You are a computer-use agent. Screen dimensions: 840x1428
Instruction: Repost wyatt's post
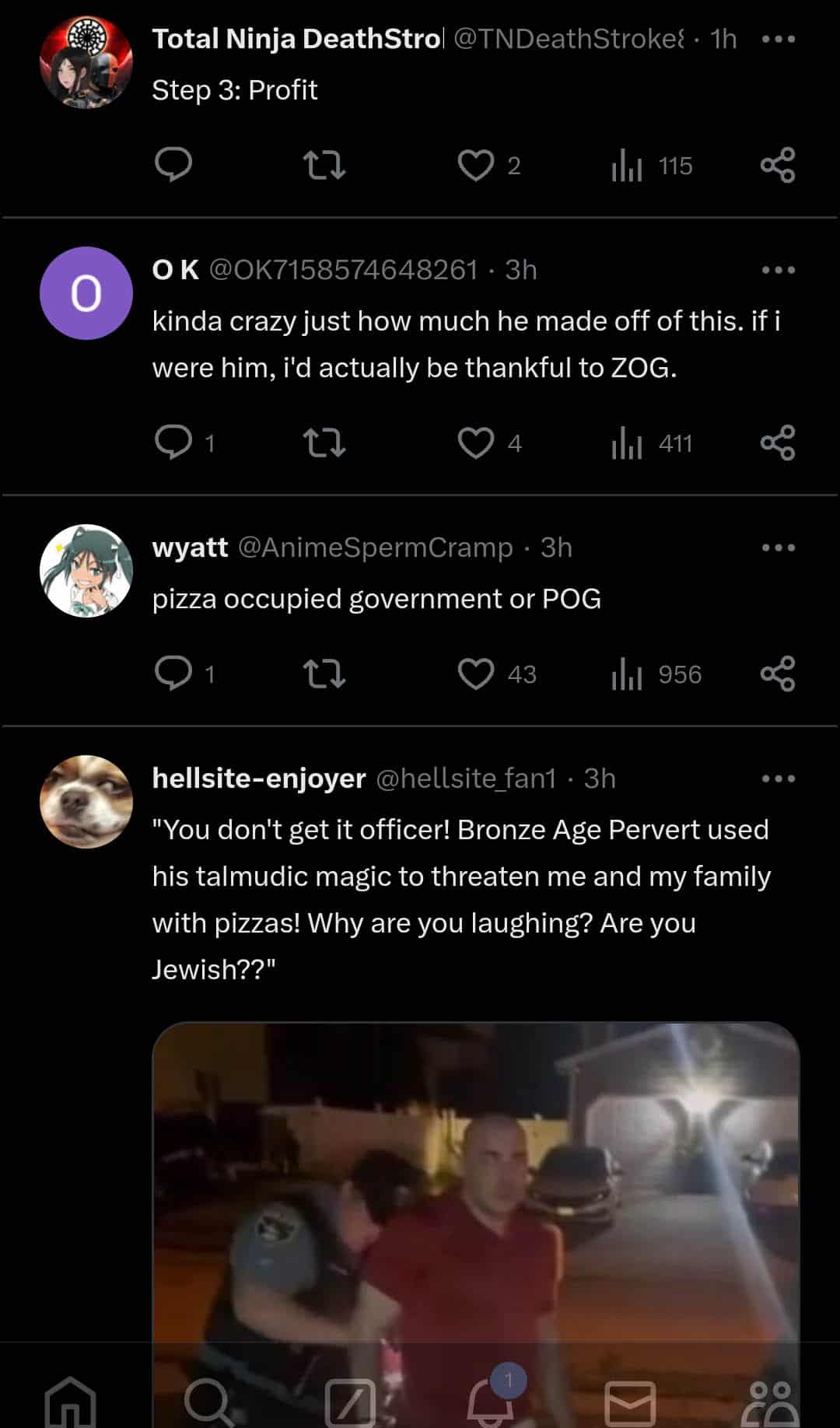(x=324, y=674)
